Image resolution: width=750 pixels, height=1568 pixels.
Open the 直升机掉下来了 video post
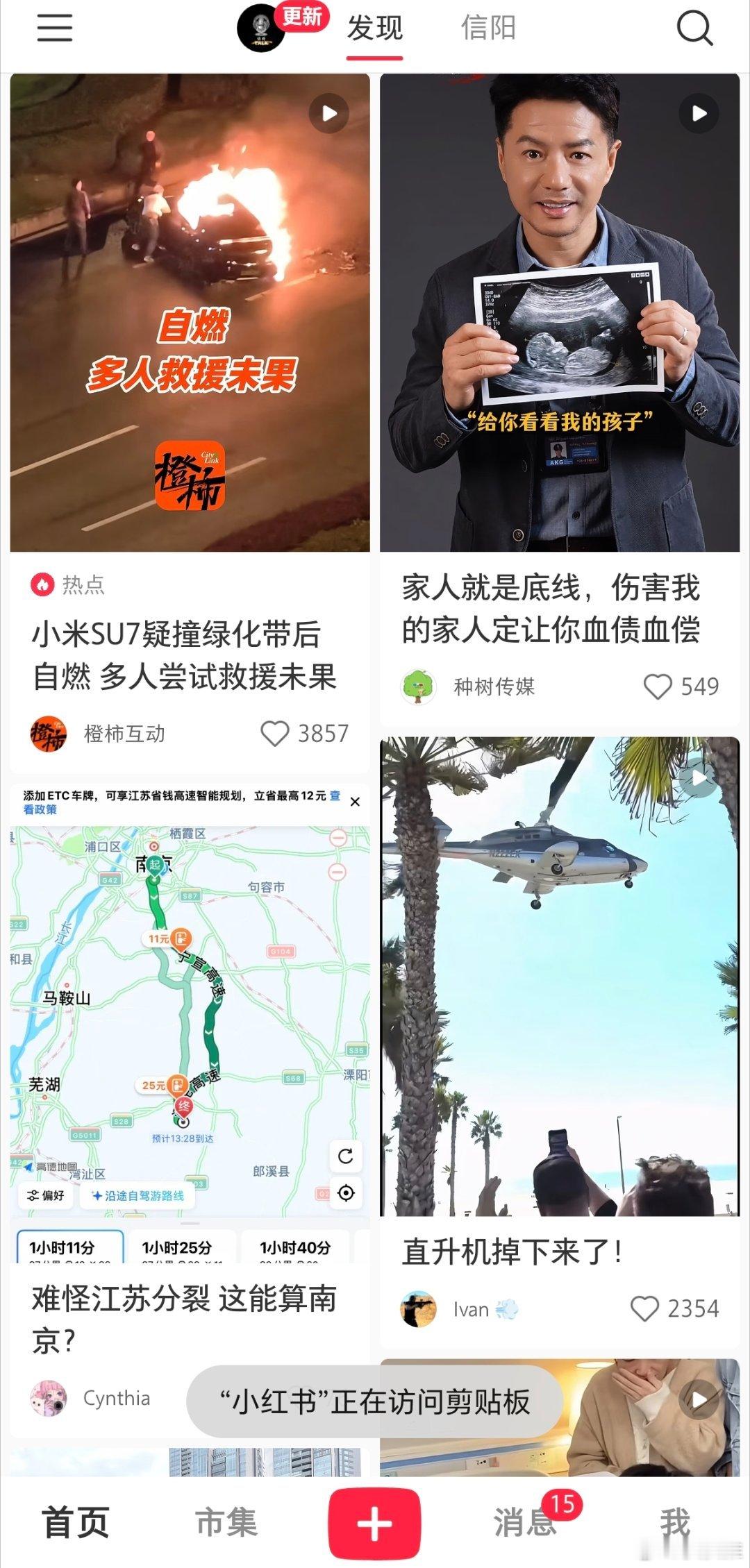click(x=559, y=975)
